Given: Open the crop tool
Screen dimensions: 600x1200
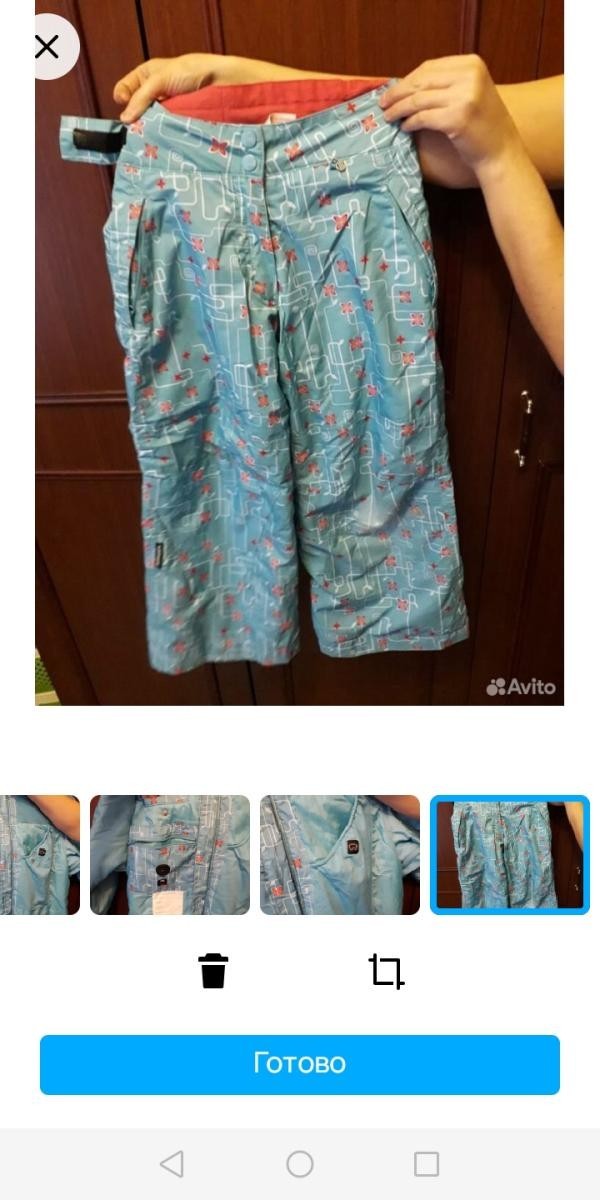Looking at the screenshot, I should pos(386,971).
